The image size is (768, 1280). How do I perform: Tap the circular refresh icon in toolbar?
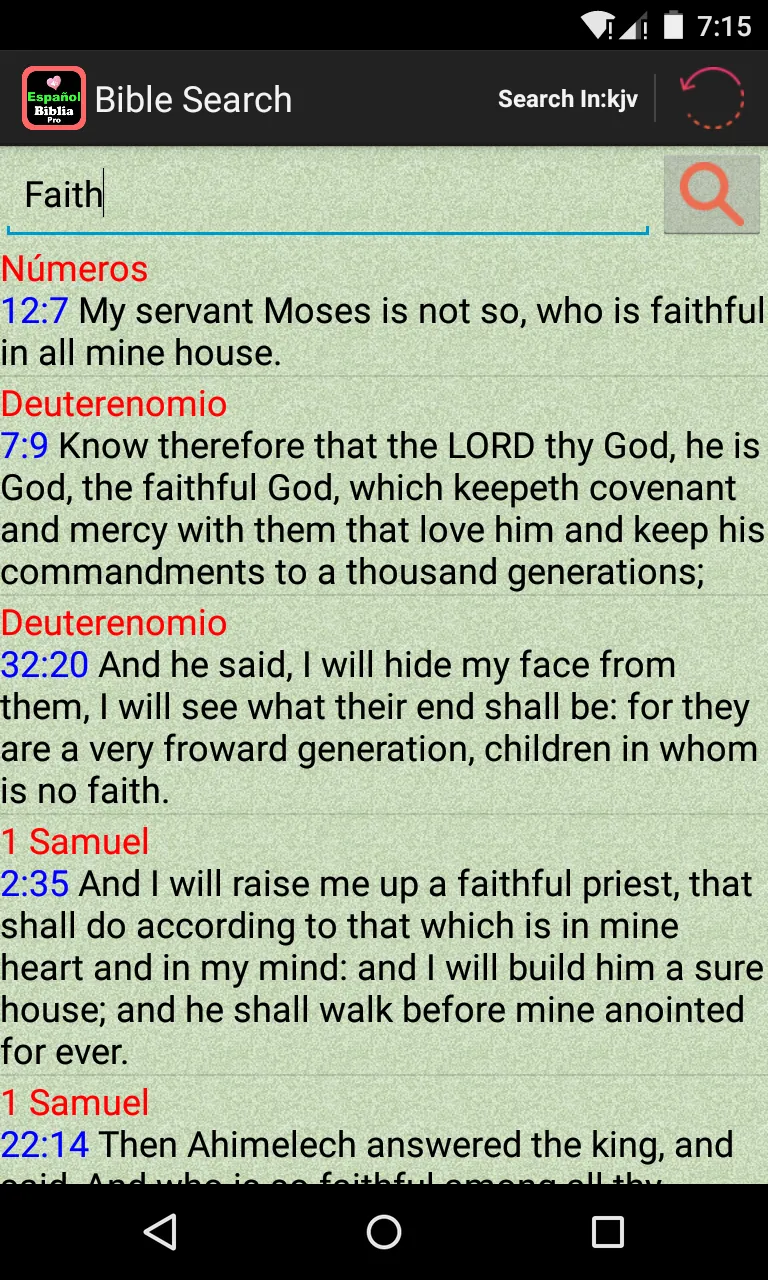coord(712,98)
